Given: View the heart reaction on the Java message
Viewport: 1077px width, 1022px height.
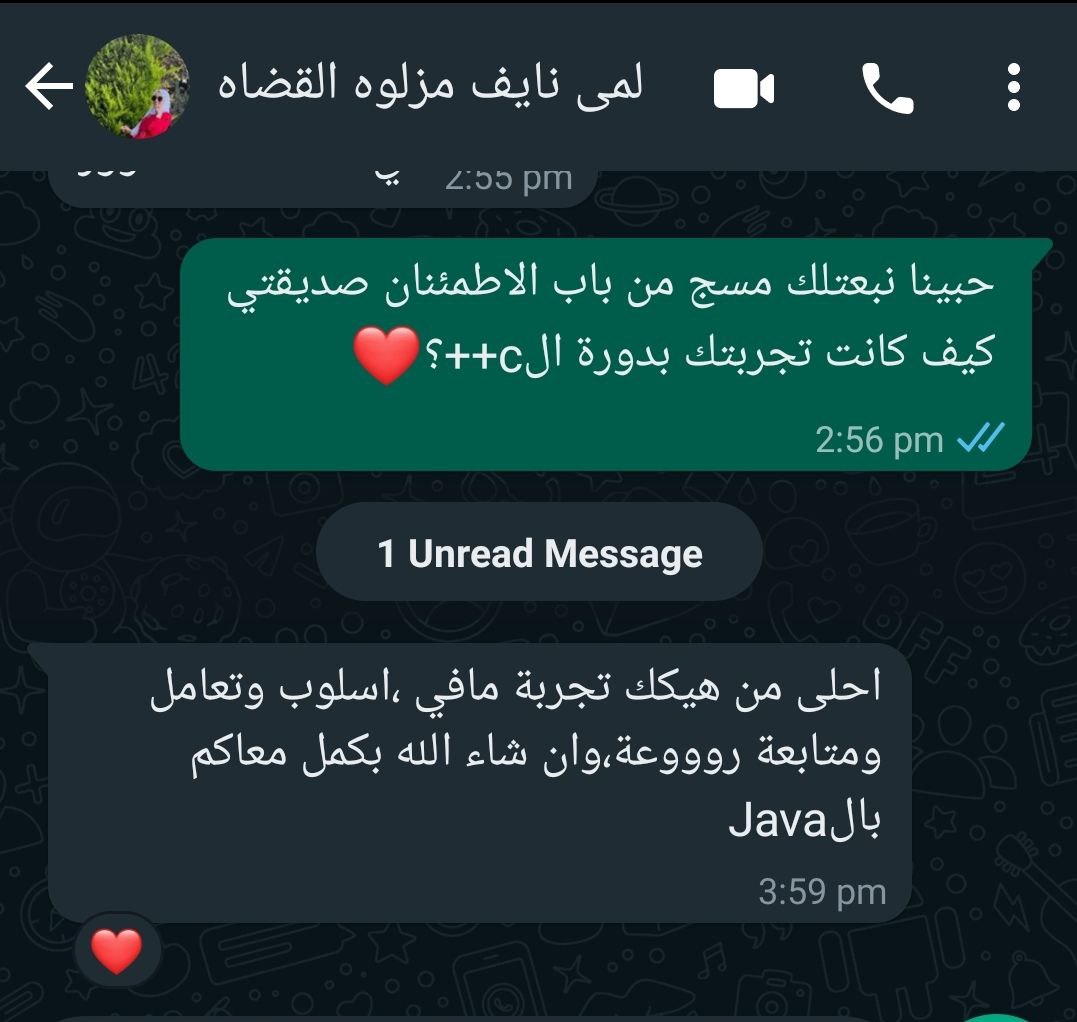Looking at the screenshot, I should coord(117,949).
